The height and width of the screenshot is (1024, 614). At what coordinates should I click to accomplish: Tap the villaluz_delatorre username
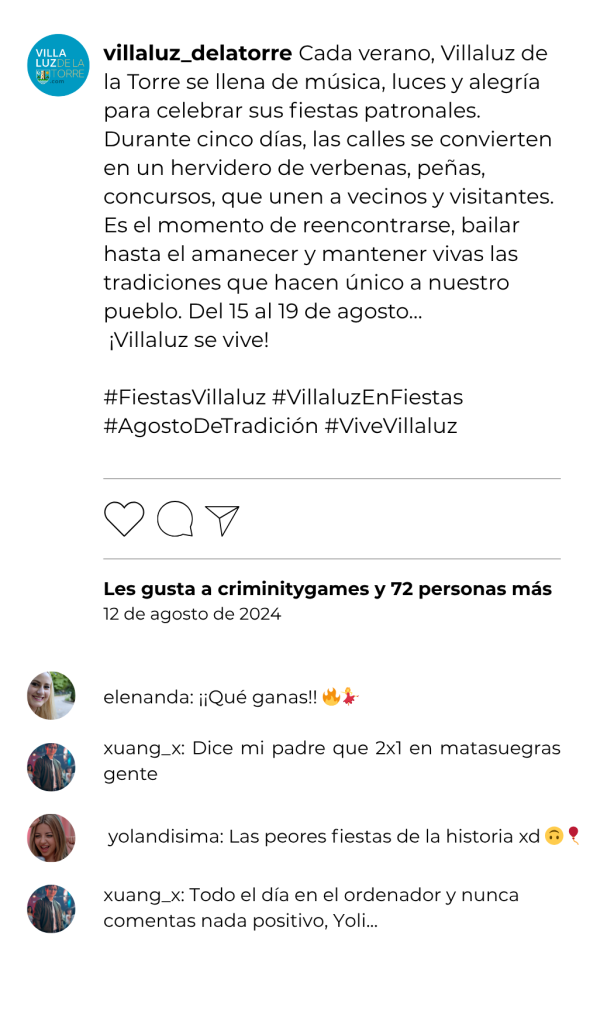point(198,53)
